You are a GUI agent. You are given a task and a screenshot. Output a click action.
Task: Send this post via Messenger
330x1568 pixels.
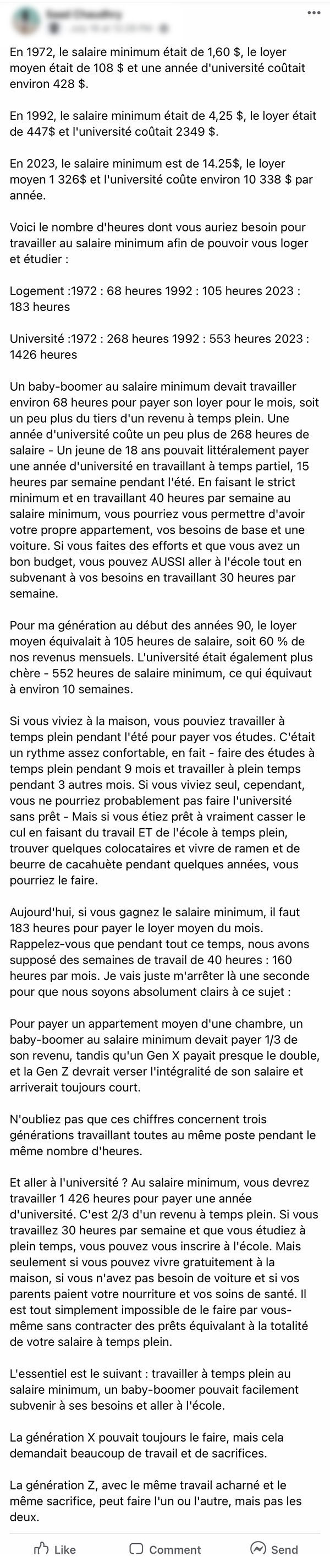click(274, 1549)
